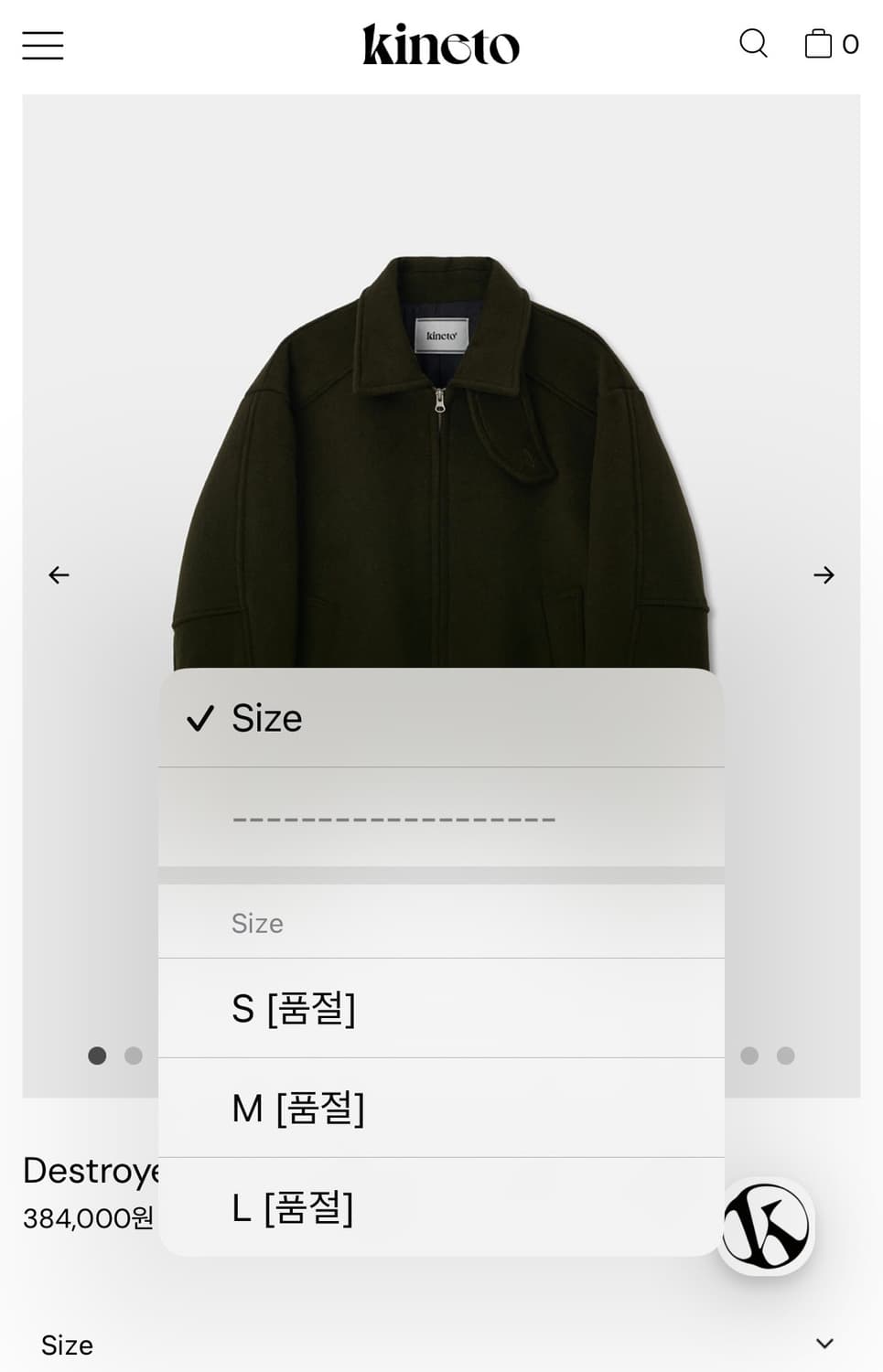Click the search magnifier icon
Screen dimensions: 883x1372
coord(753,43)
